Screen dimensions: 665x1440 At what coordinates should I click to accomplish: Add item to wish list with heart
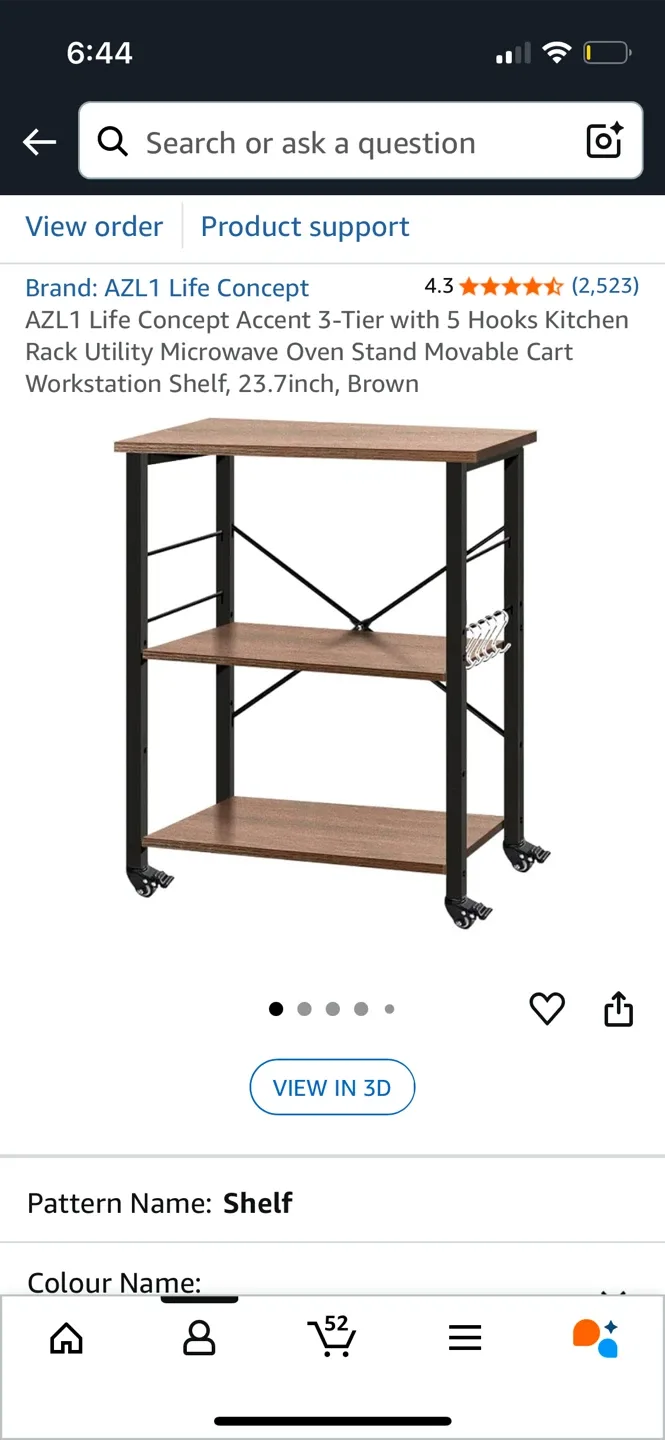547,1009
